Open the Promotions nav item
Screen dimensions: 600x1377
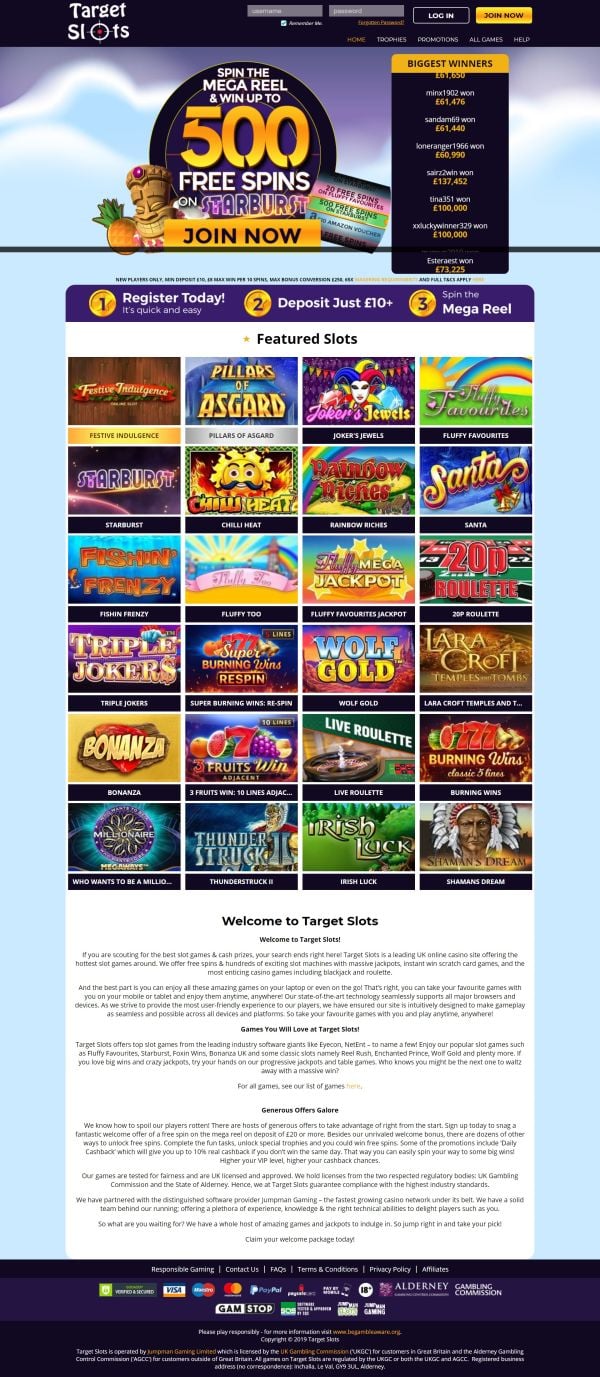[x=438, y=39]
